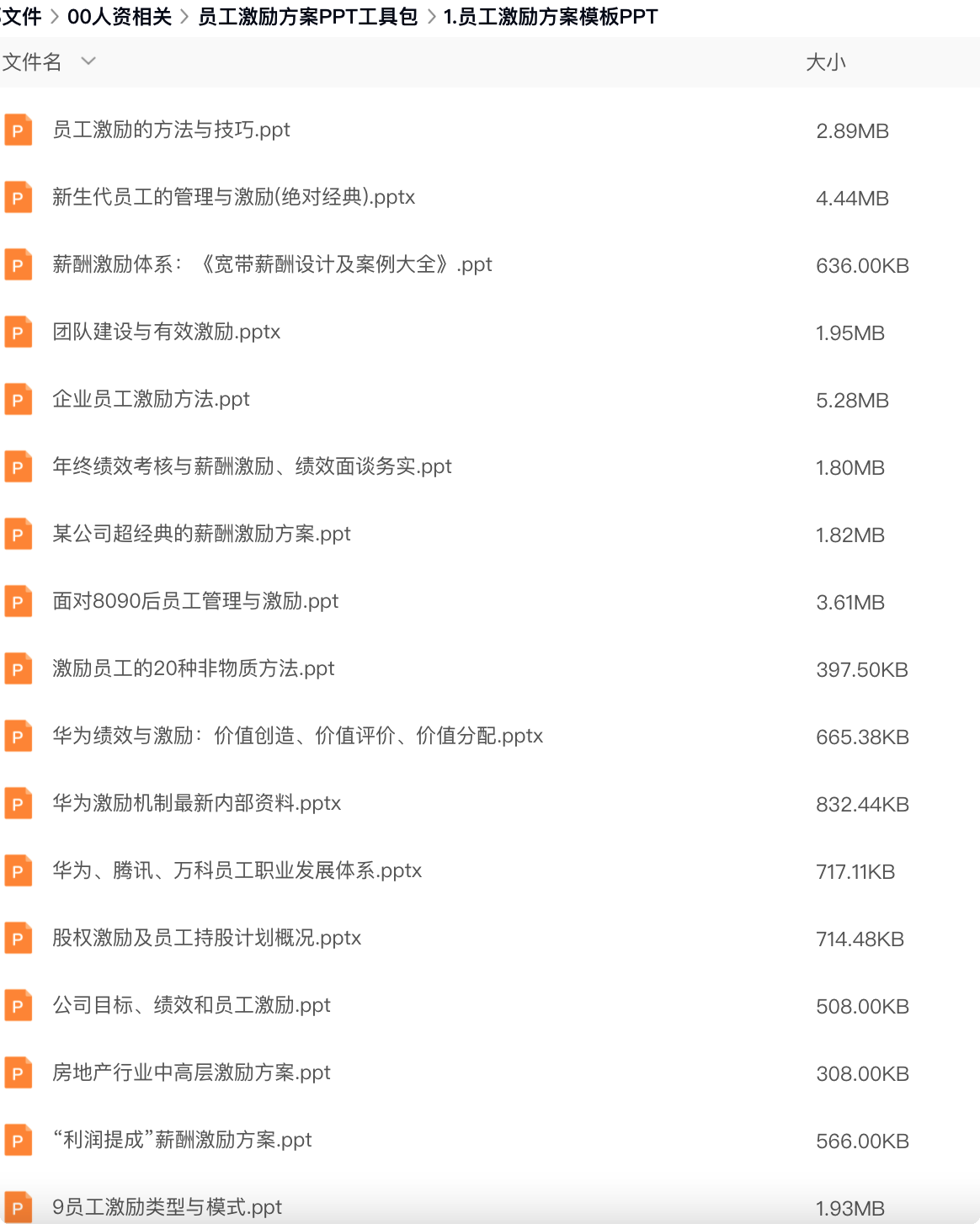Open “利润提成”薪酬激励方案.ppt

(182, 1140)
